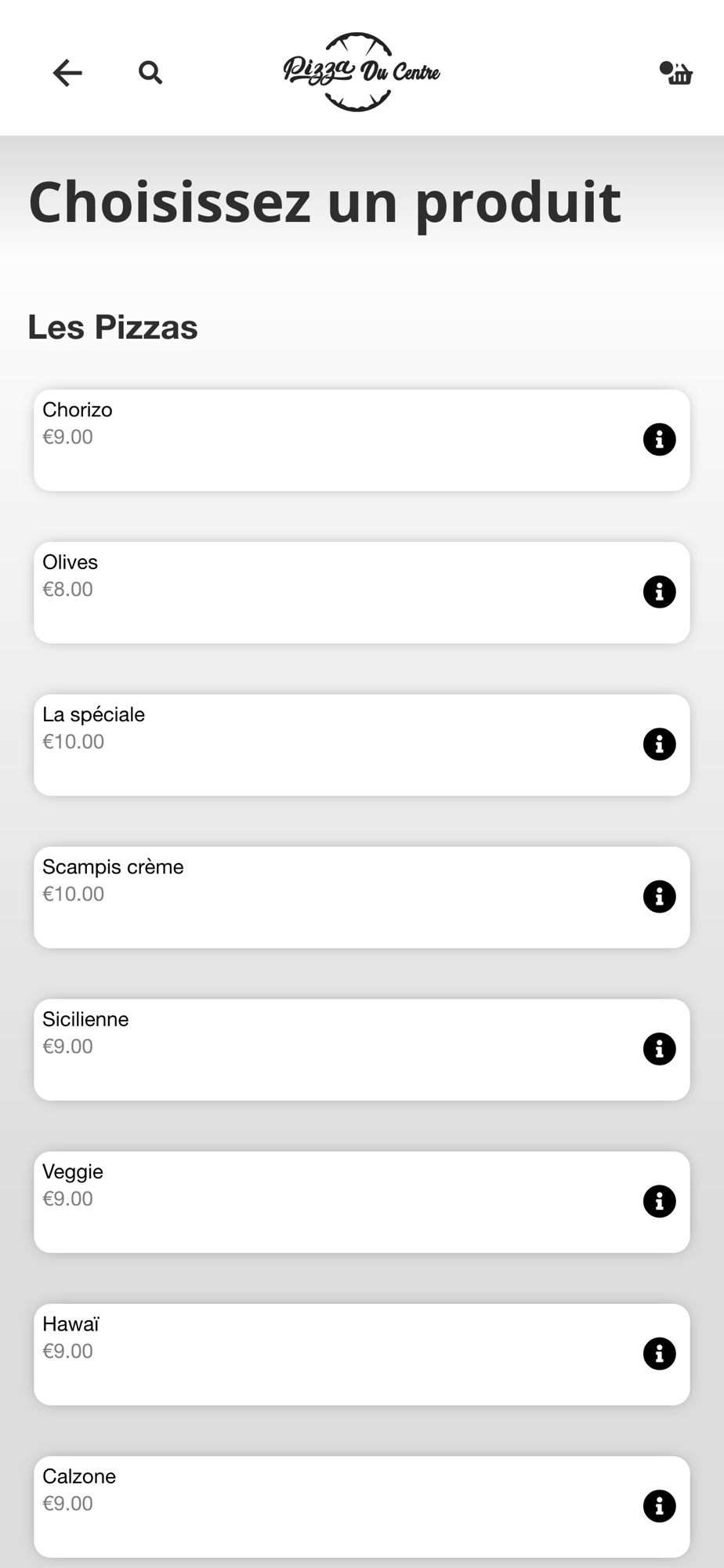Tap the info icon on Sicilienne
The height and width of the screenshot is (1568, 724).
(660, 1049)
